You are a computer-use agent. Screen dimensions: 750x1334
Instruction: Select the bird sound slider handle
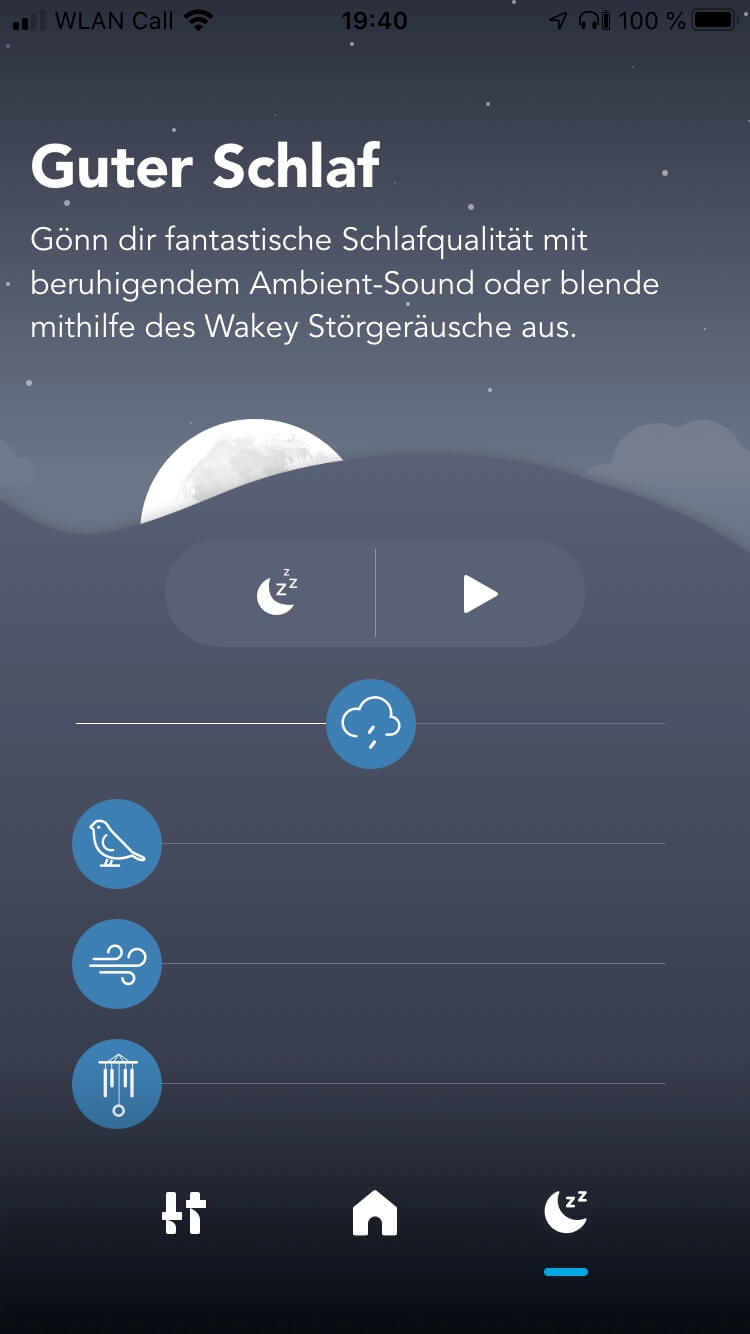(x=117, y=844)
